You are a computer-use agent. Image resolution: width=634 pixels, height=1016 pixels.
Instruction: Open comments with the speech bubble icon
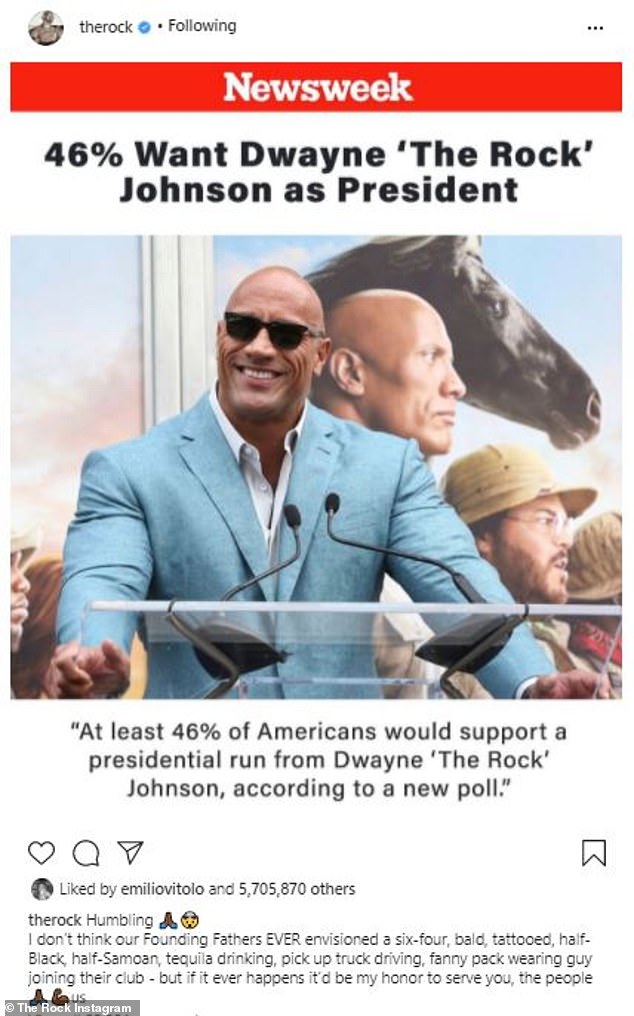[86, 852]
